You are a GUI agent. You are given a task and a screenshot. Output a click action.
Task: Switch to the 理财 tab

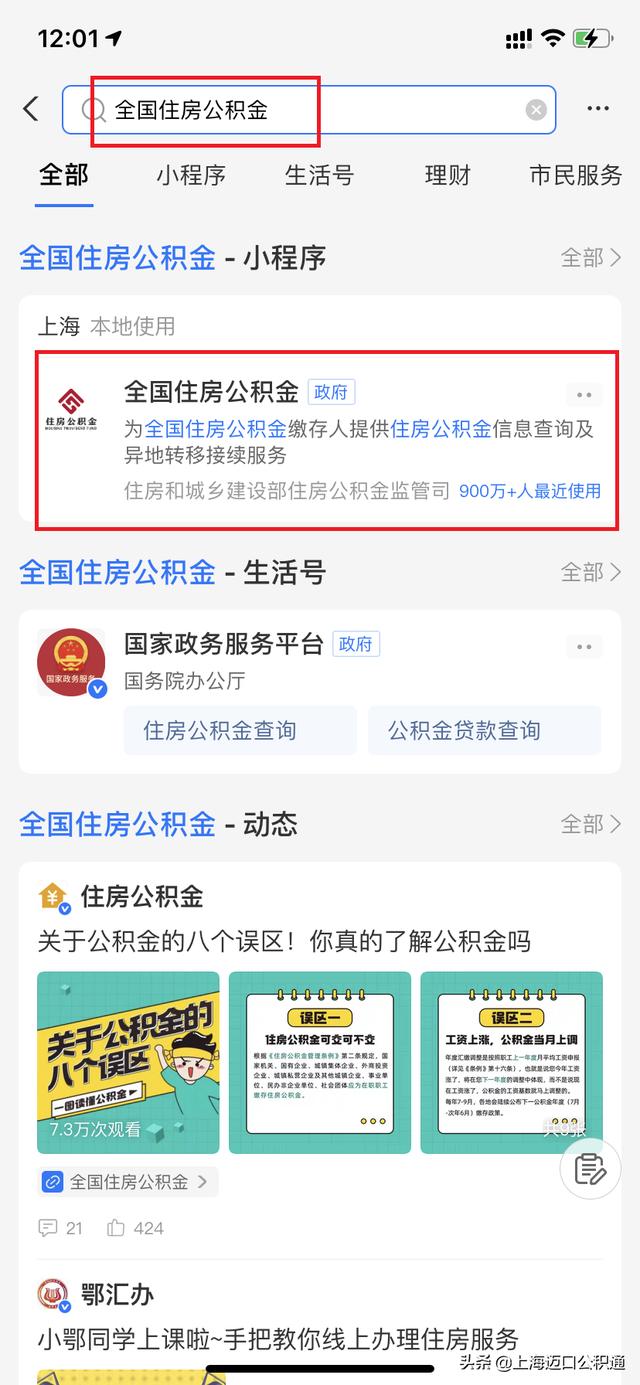click(x=447, y=176)
